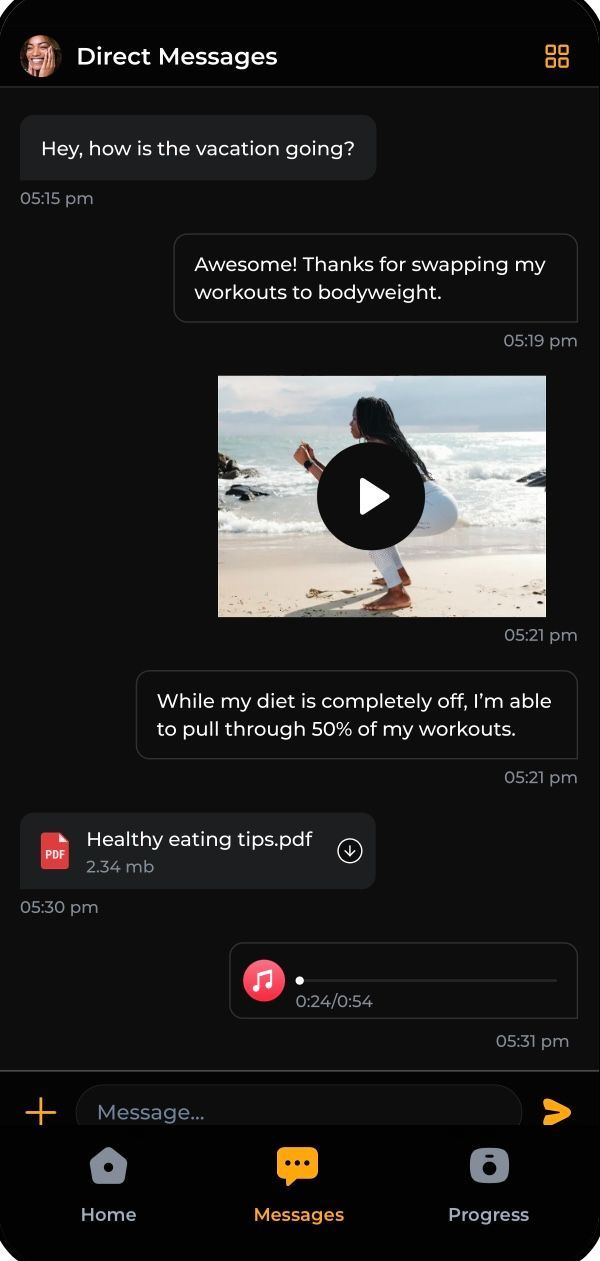Screen dimensions: 600x1261
Task: Download Healthy eating tips.pdf
Action: pos(350,851)
